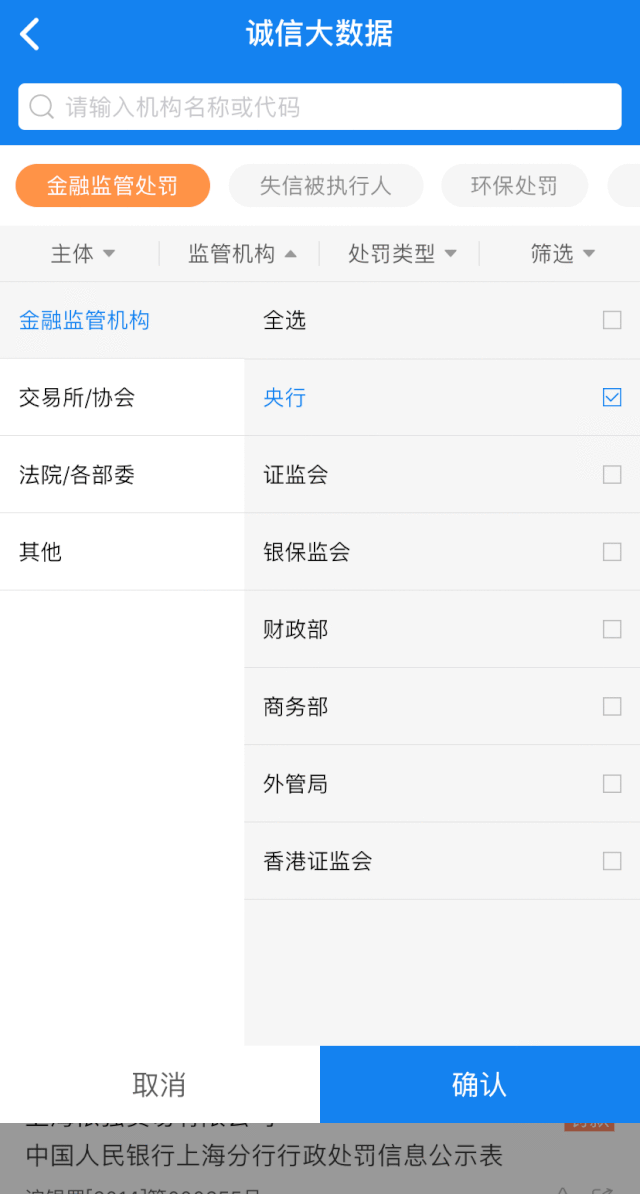
Task: Switch to 失信被执行人 chip
Action: click(326, 186)
